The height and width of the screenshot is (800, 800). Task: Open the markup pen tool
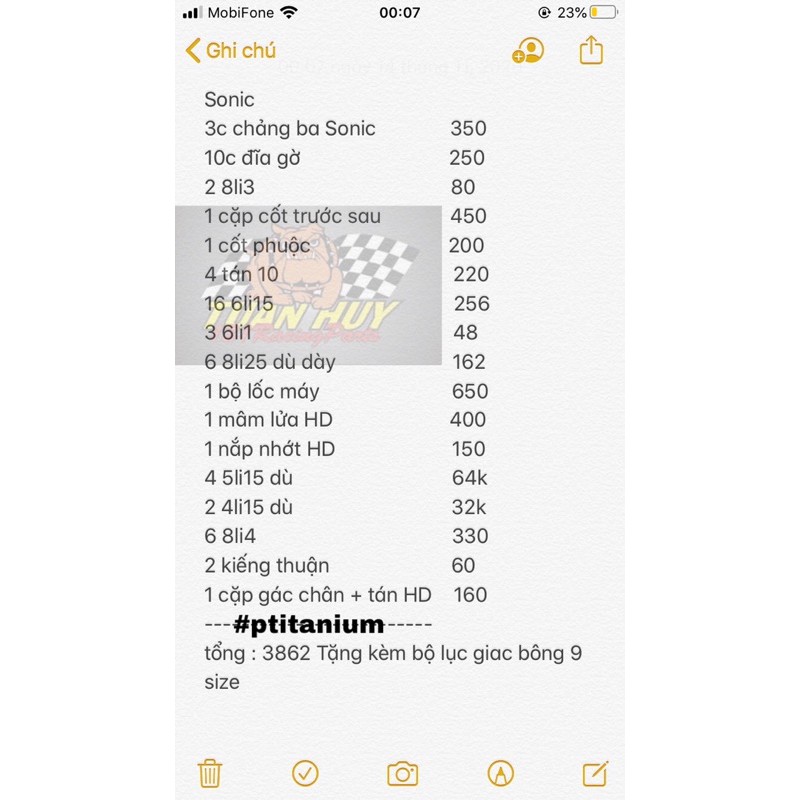pos(499,773)
